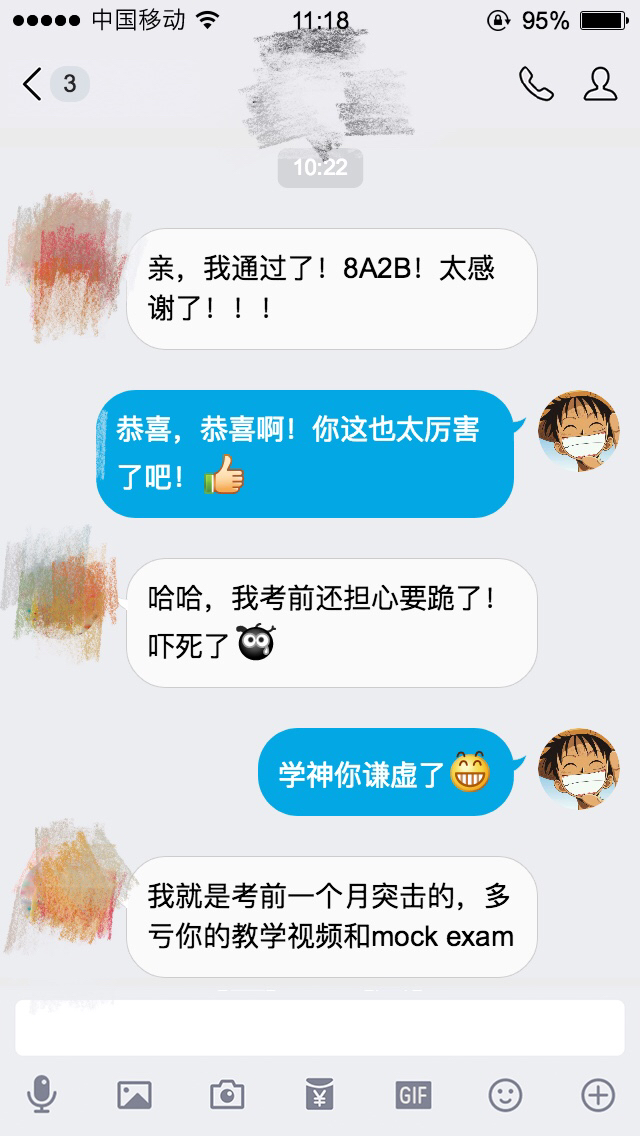Open the plus menu for more options

click(x=598, y=1095)
